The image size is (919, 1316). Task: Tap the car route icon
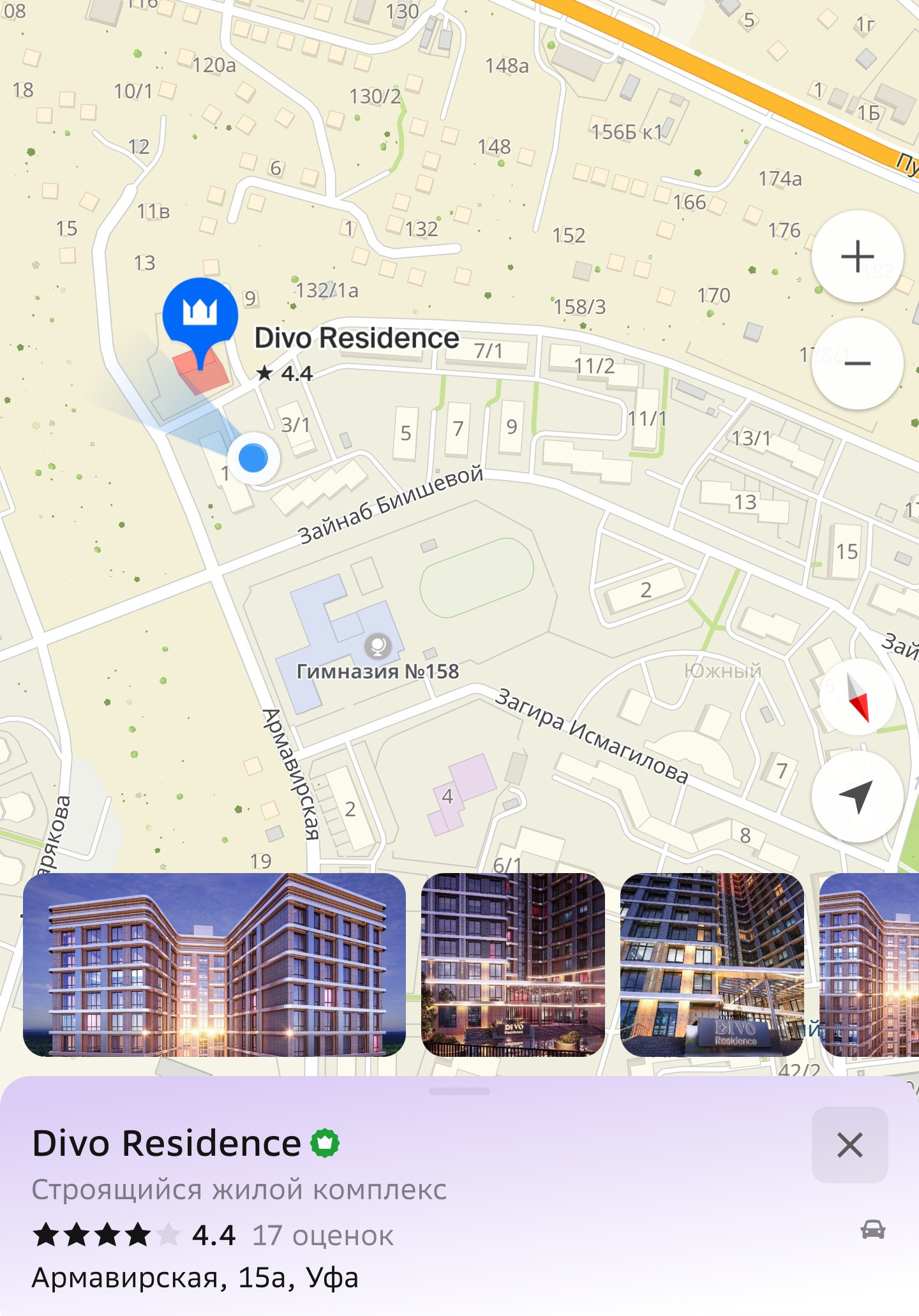(x=872, y=1229)
